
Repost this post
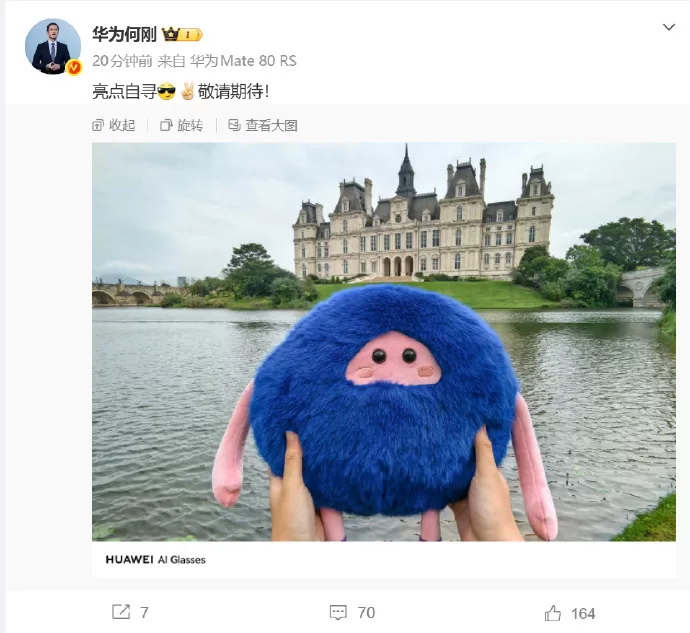click(x=130, y=612)
